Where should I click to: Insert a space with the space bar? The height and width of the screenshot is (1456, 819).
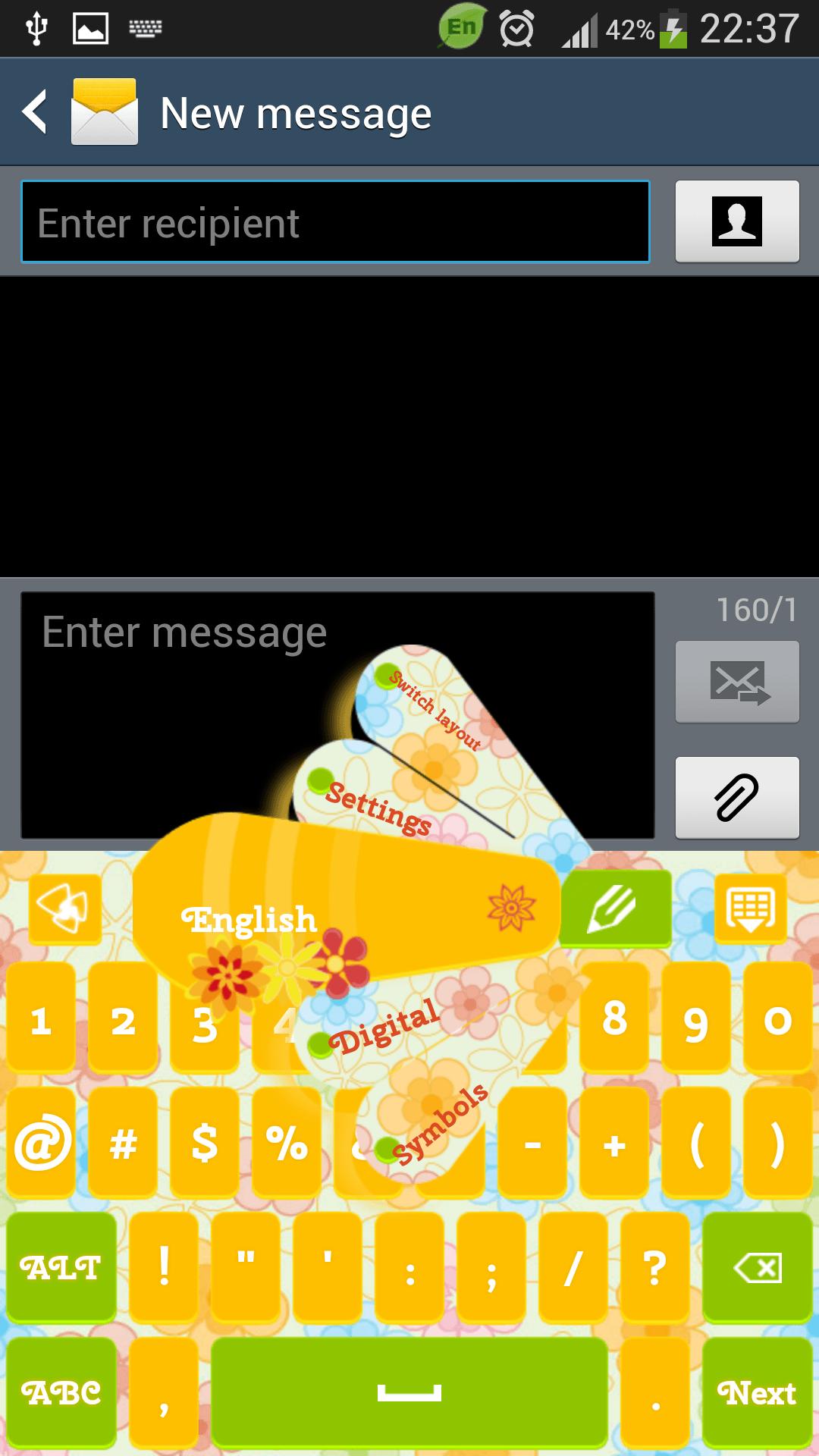409,1392
